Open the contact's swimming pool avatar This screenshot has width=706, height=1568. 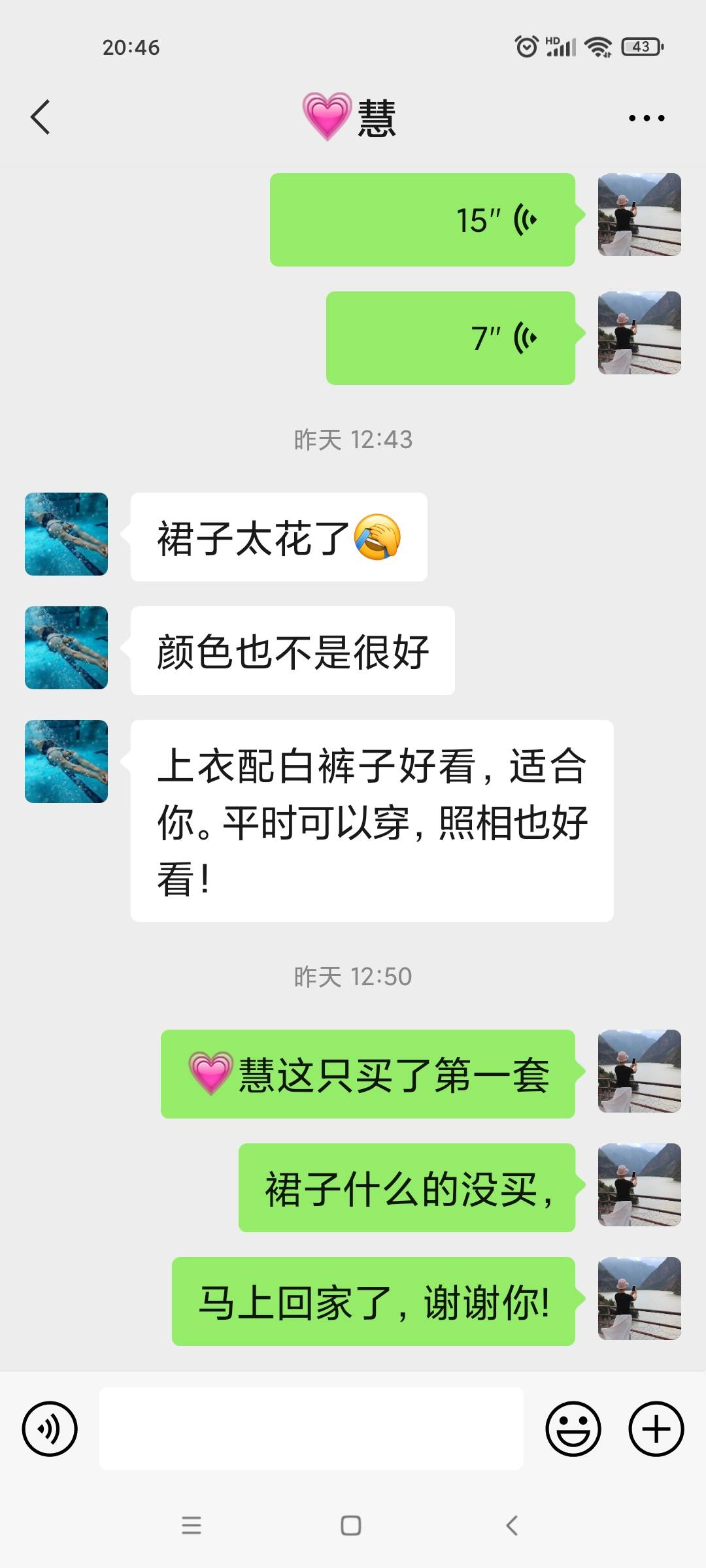(65, 536)
